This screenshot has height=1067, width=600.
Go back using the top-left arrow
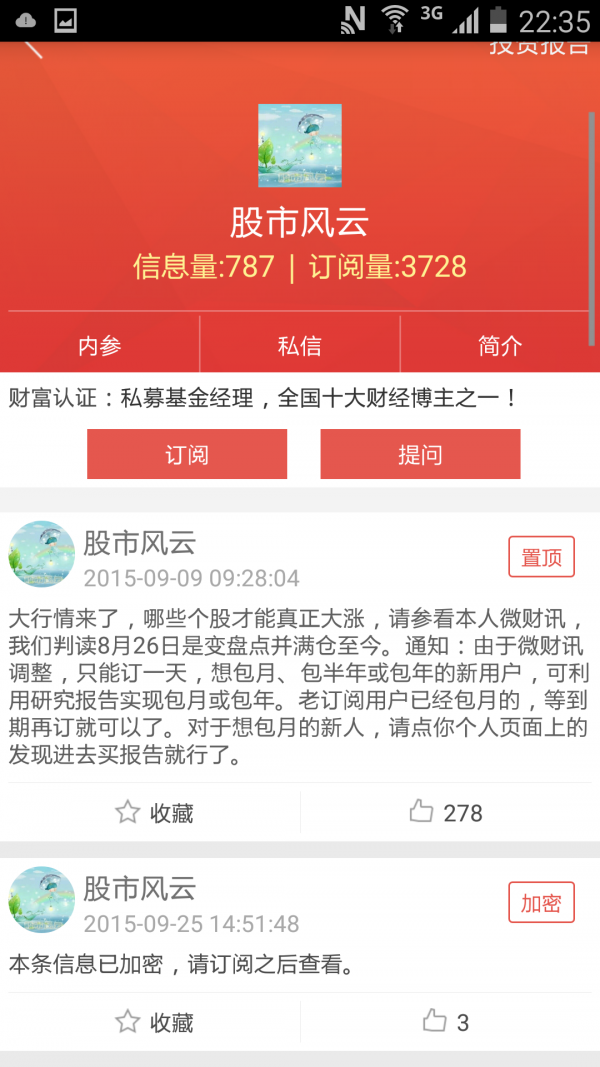point(32,47)
